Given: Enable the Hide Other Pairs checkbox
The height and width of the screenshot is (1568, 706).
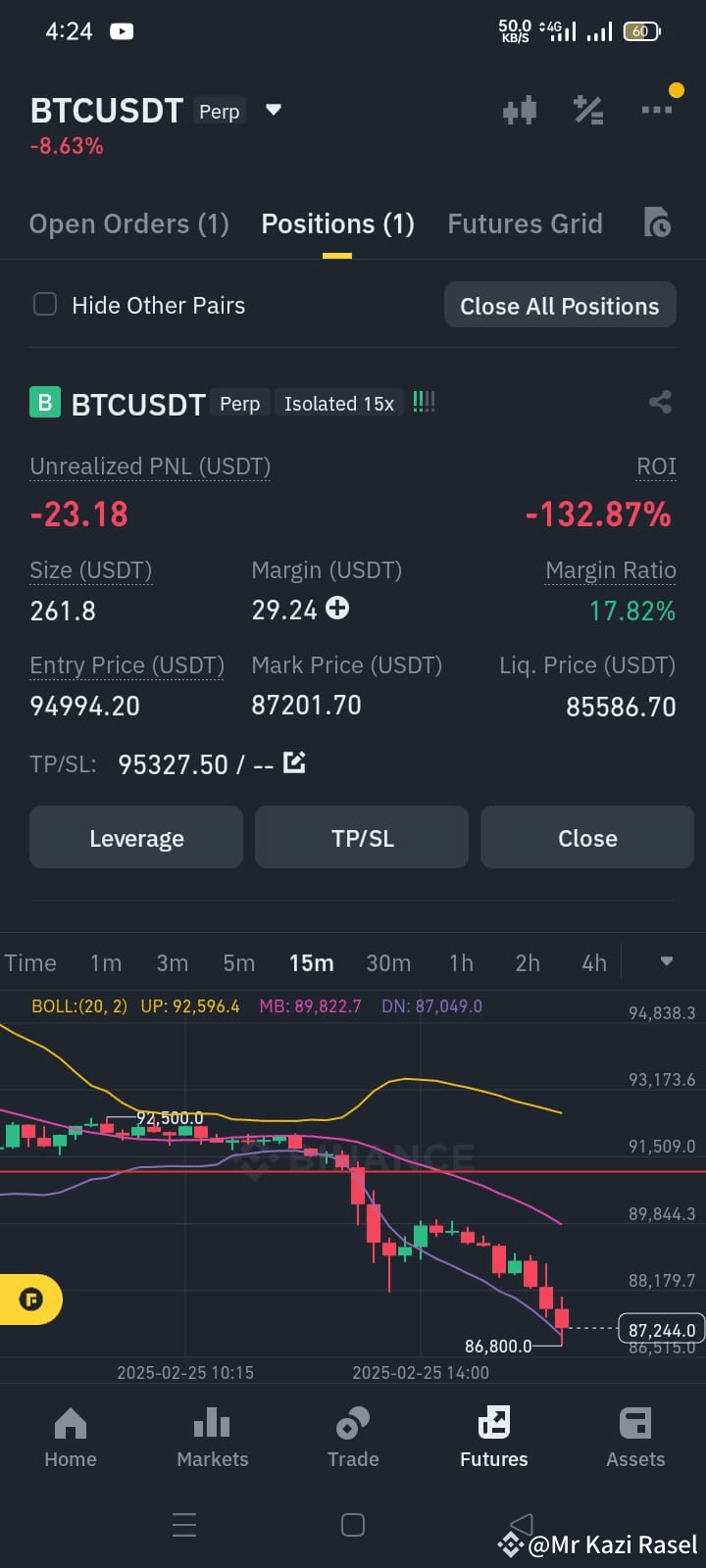Looking at the screenshot, I should tap(45, 304).
